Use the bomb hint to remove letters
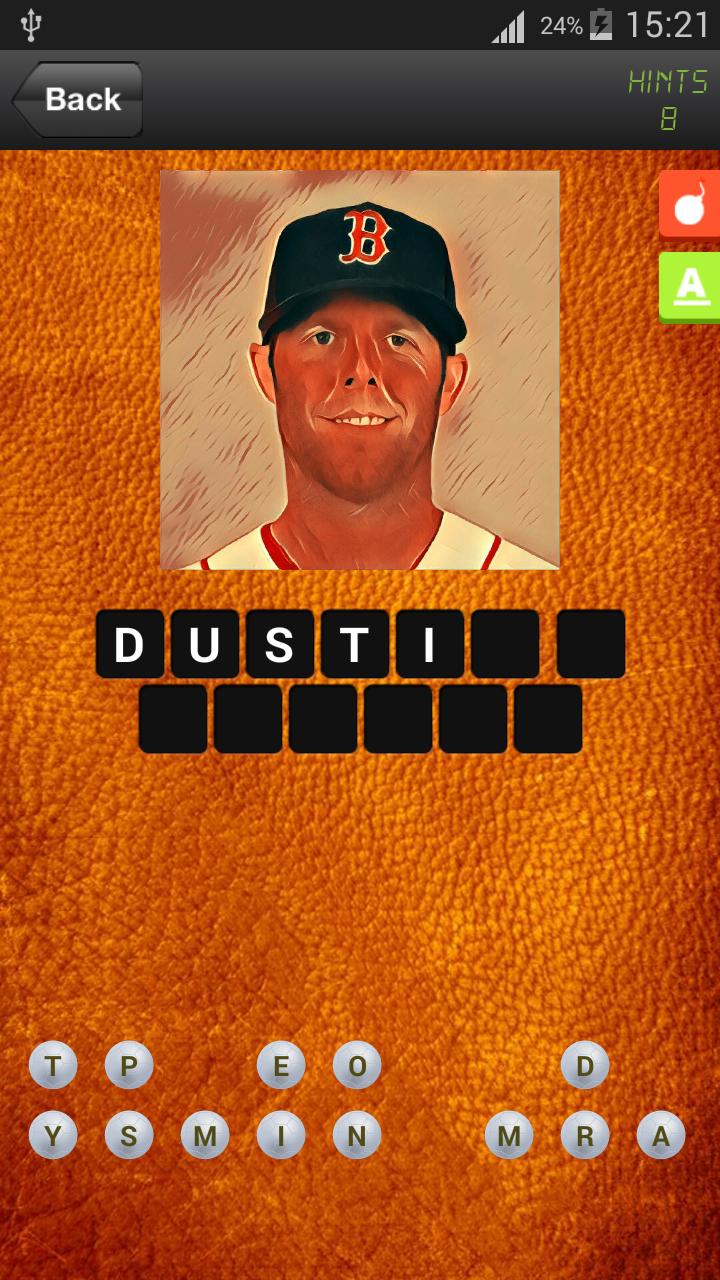 point(690,205)
